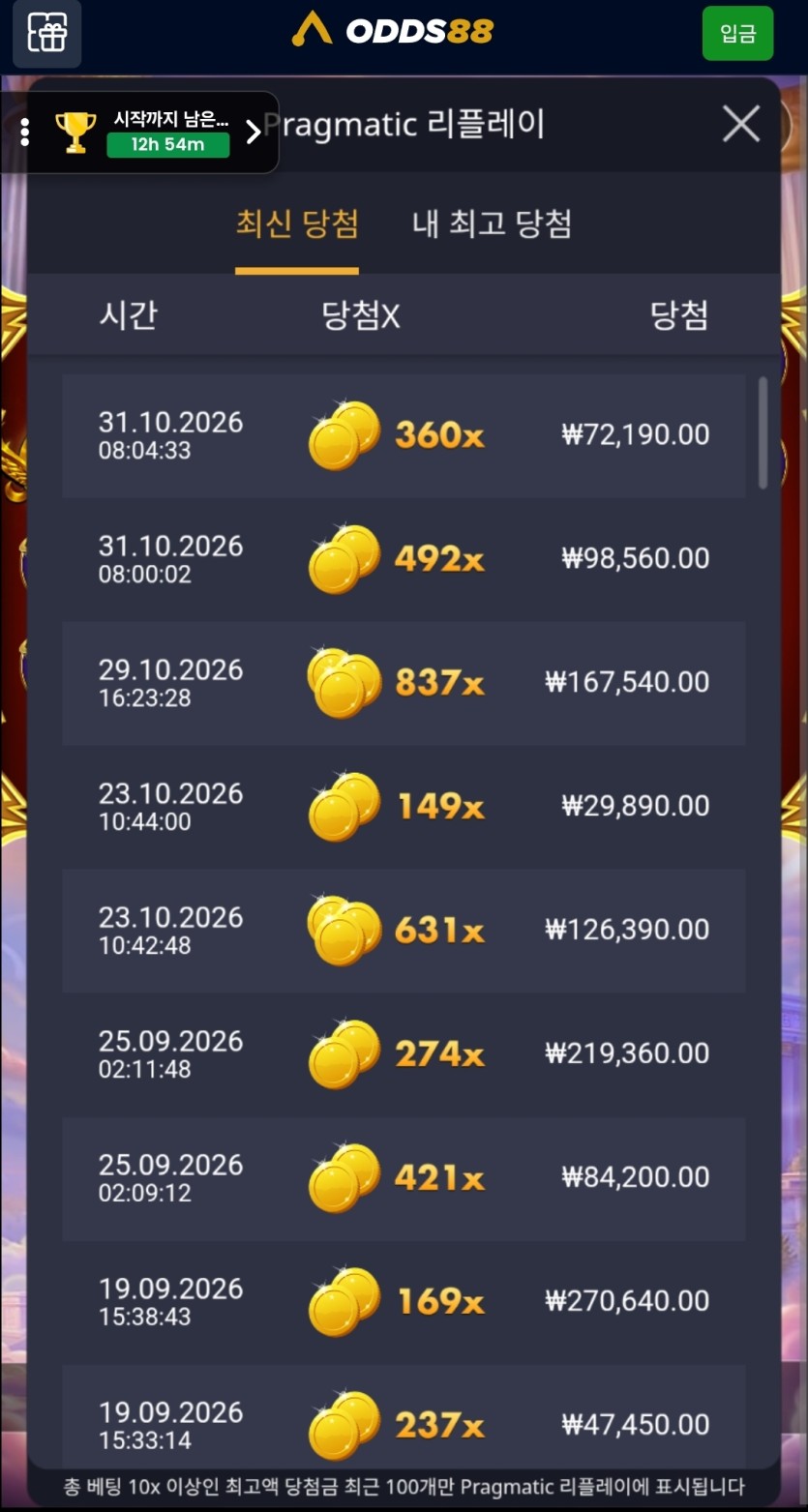
Task: Tap the green 입금 deposit button
Action: [x=737, y=34]
